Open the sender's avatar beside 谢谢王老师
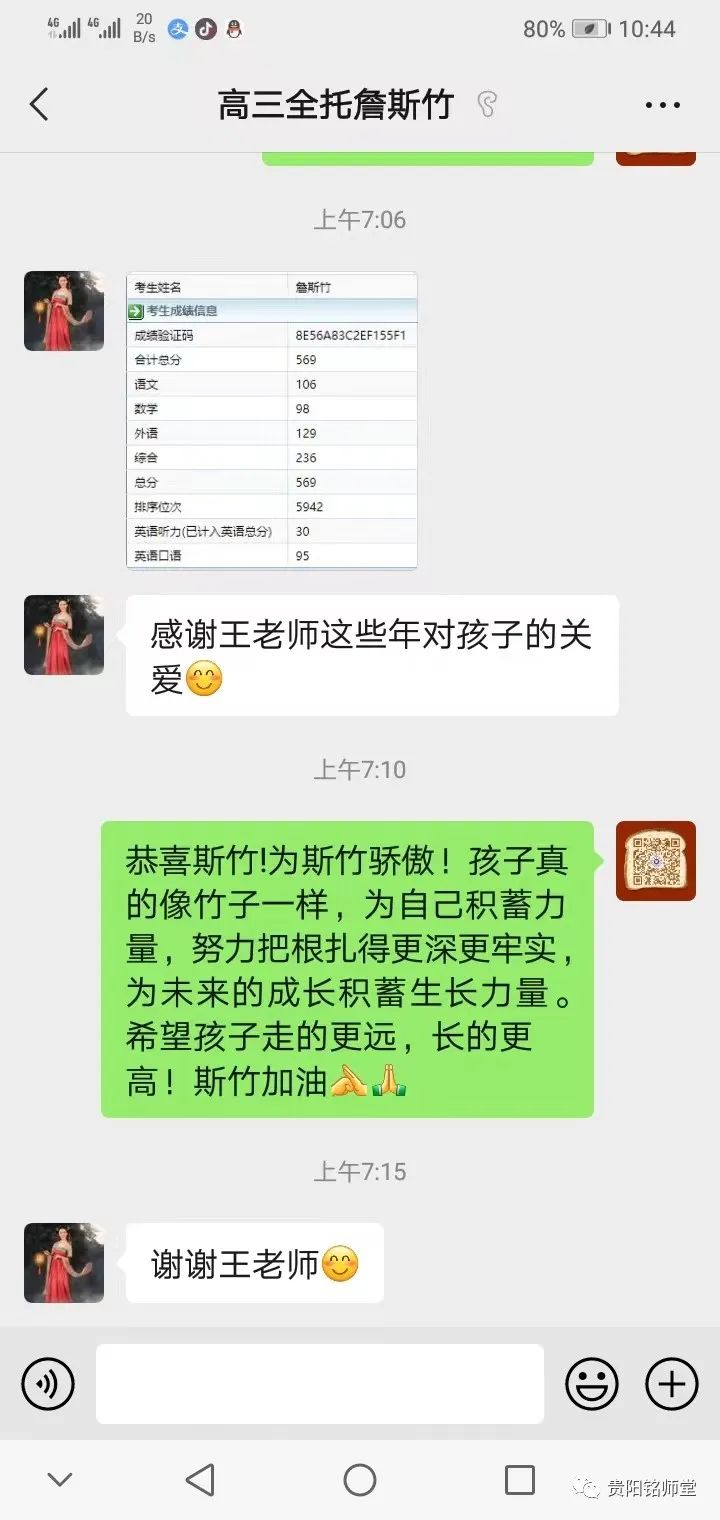This screenshot has height=1520, width=720. tap(64, 1262)
